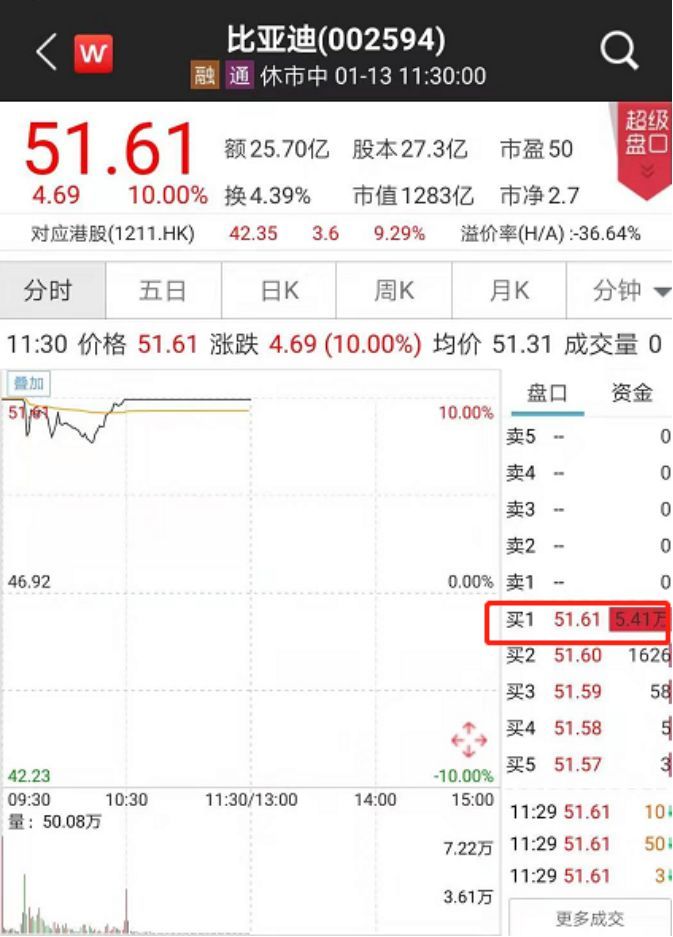This screenshot has width=673, height=937.
Task: Open stock search magnifier
Action: (x=619, y=52)
